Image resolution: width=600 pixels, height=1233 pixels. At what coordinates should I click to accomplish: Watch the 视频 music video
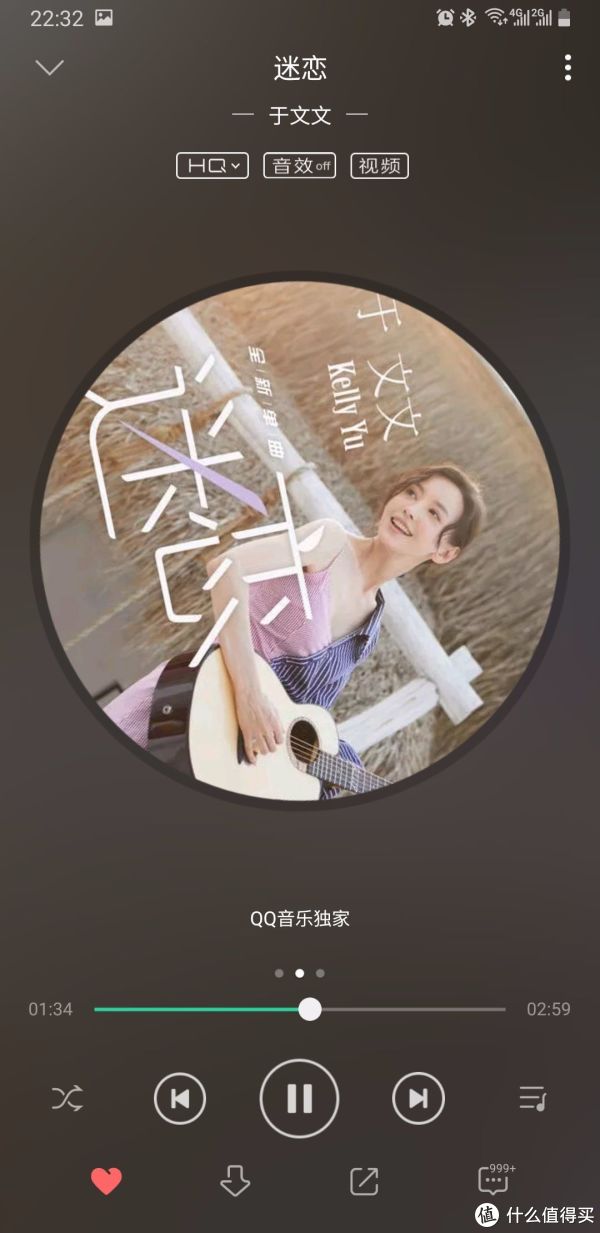[x=380, y=166]
